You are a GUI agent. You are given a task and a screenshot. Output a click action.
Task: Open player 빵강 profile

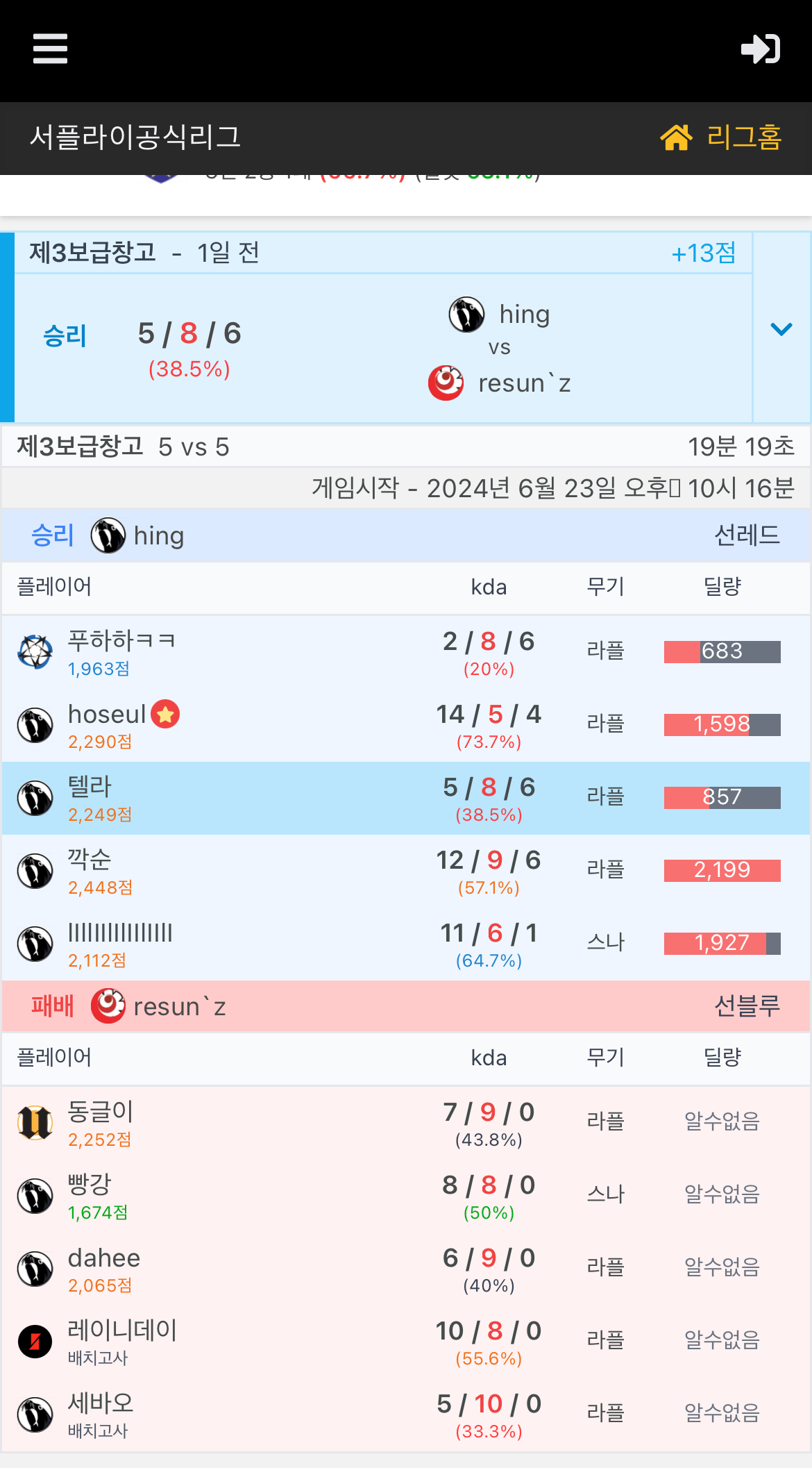pyautogui.click(x=90, y=1185)
